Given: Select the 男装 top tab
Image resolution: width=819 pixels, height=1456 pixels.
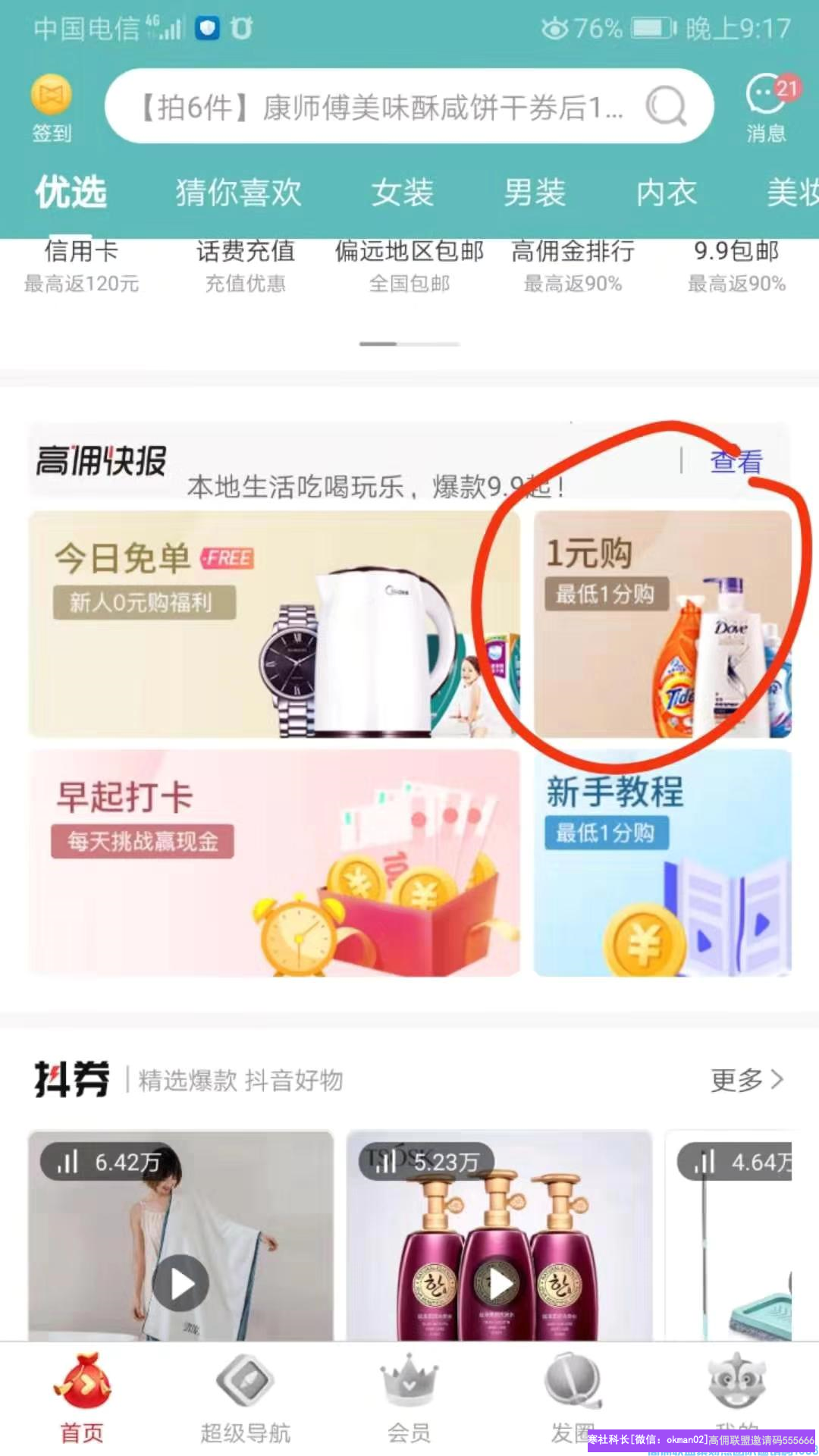Looking at the screenshot, I should [535, 193].
